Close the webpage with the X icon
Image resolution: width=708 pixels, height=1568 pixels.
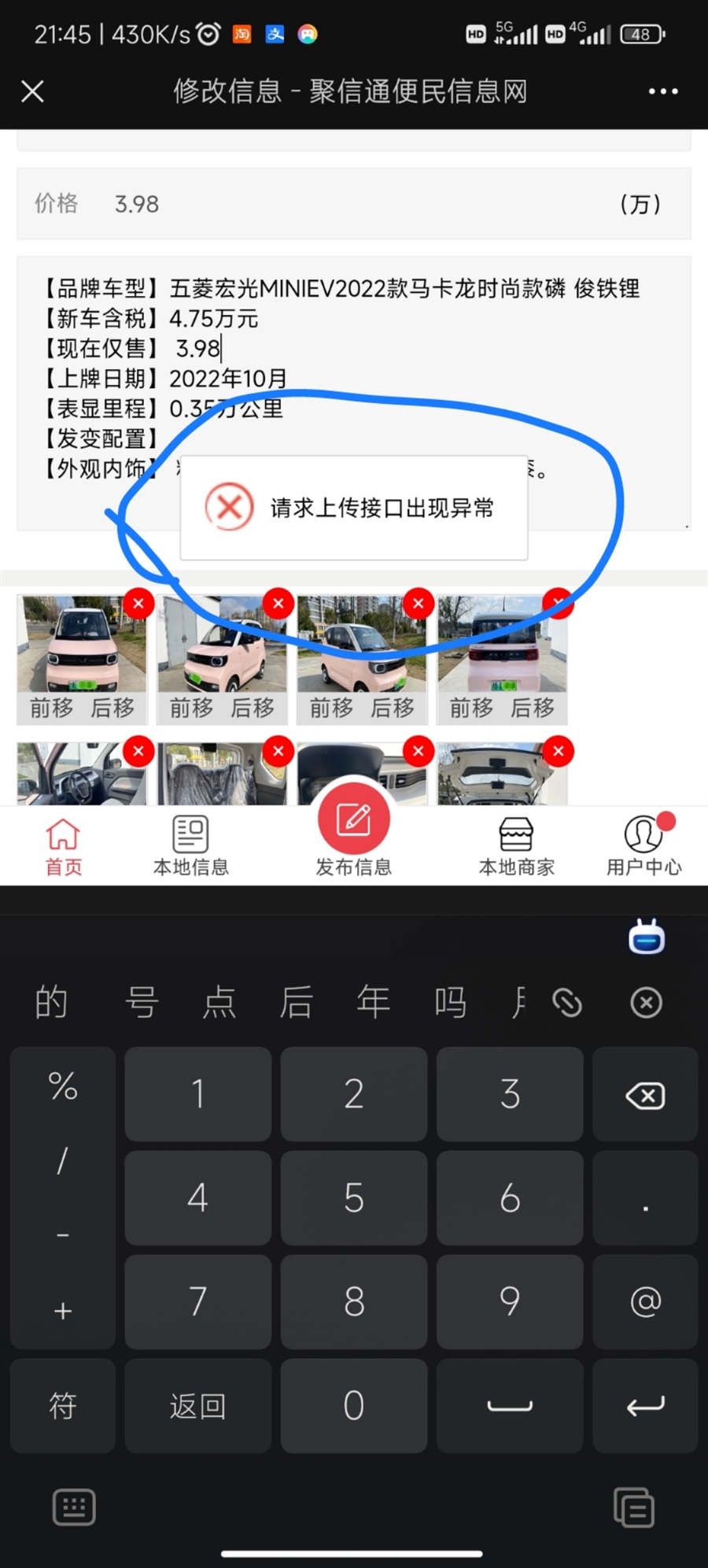32,91
